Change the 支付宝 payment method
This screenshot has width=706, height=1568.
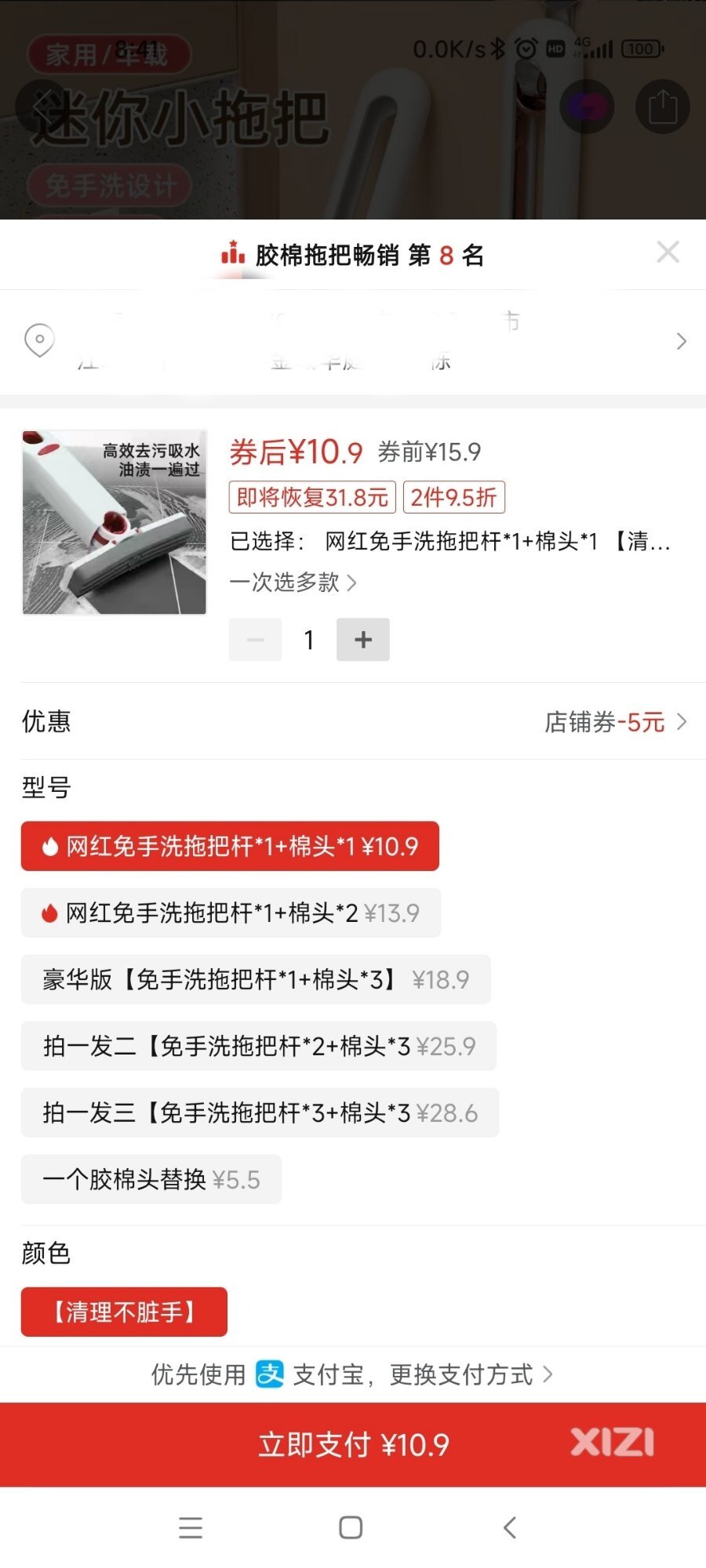point(353,1374)
